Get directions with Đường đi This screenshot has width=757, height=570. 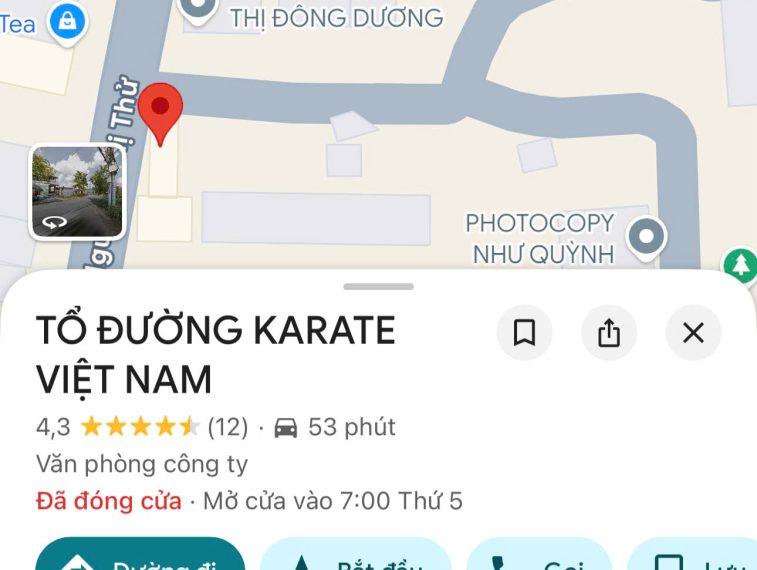pyautogui.click(x=140, y=558)
